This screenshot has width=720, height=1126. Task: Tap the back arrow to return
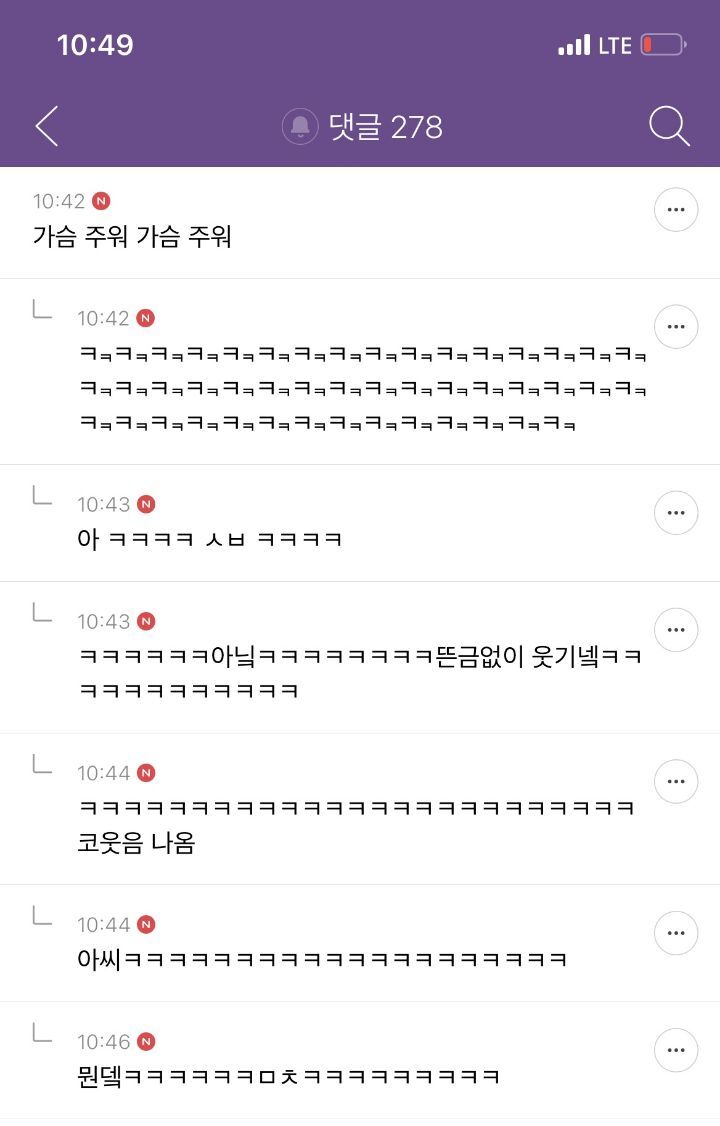tap(46, 127)
